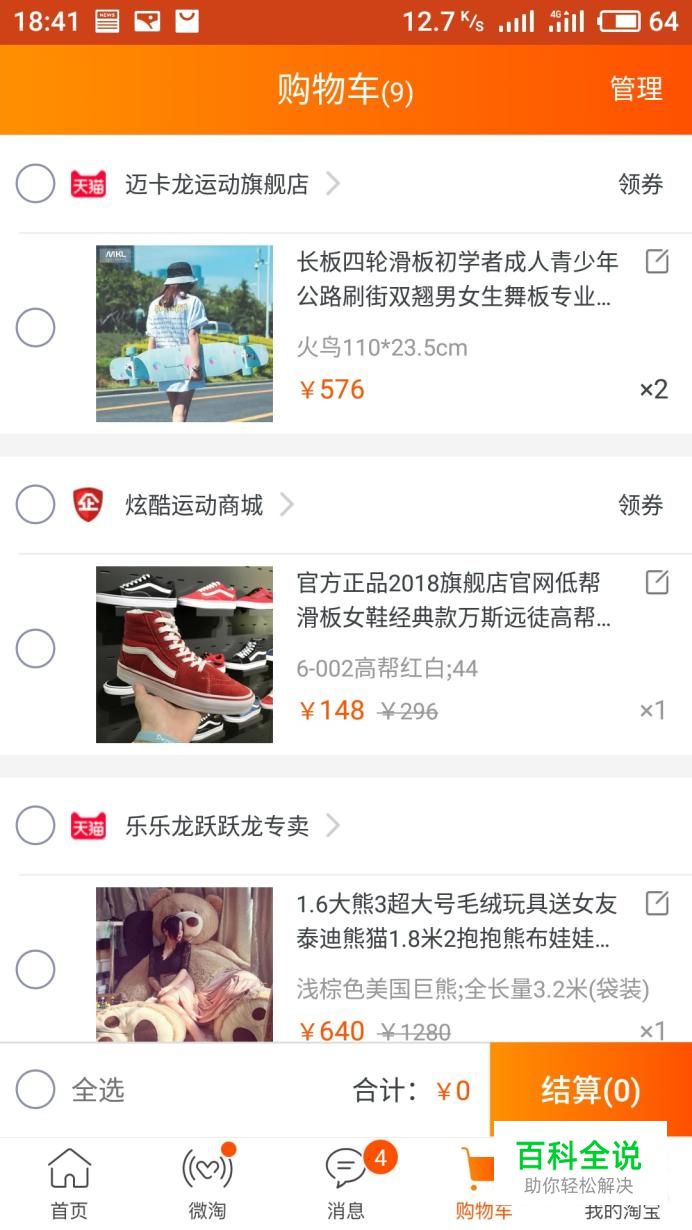This screenshot has width=692, height=1230.
Task: Open the 迈卡龙运动旗舰店 store page
Action: pyautogui.click(x=217, y=184)
